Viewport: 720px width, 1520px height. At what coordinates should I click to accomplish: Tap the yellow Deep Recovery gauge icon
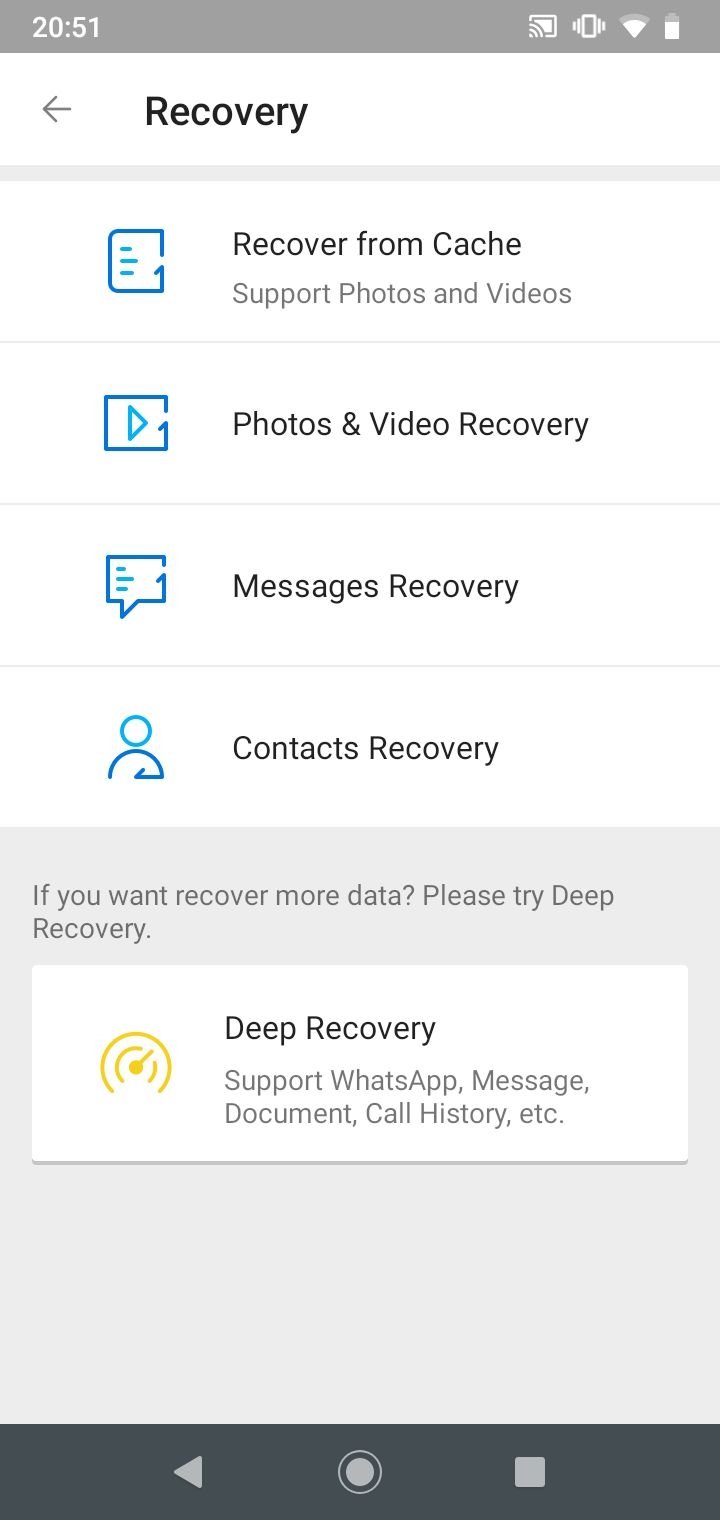point(138,1065)
